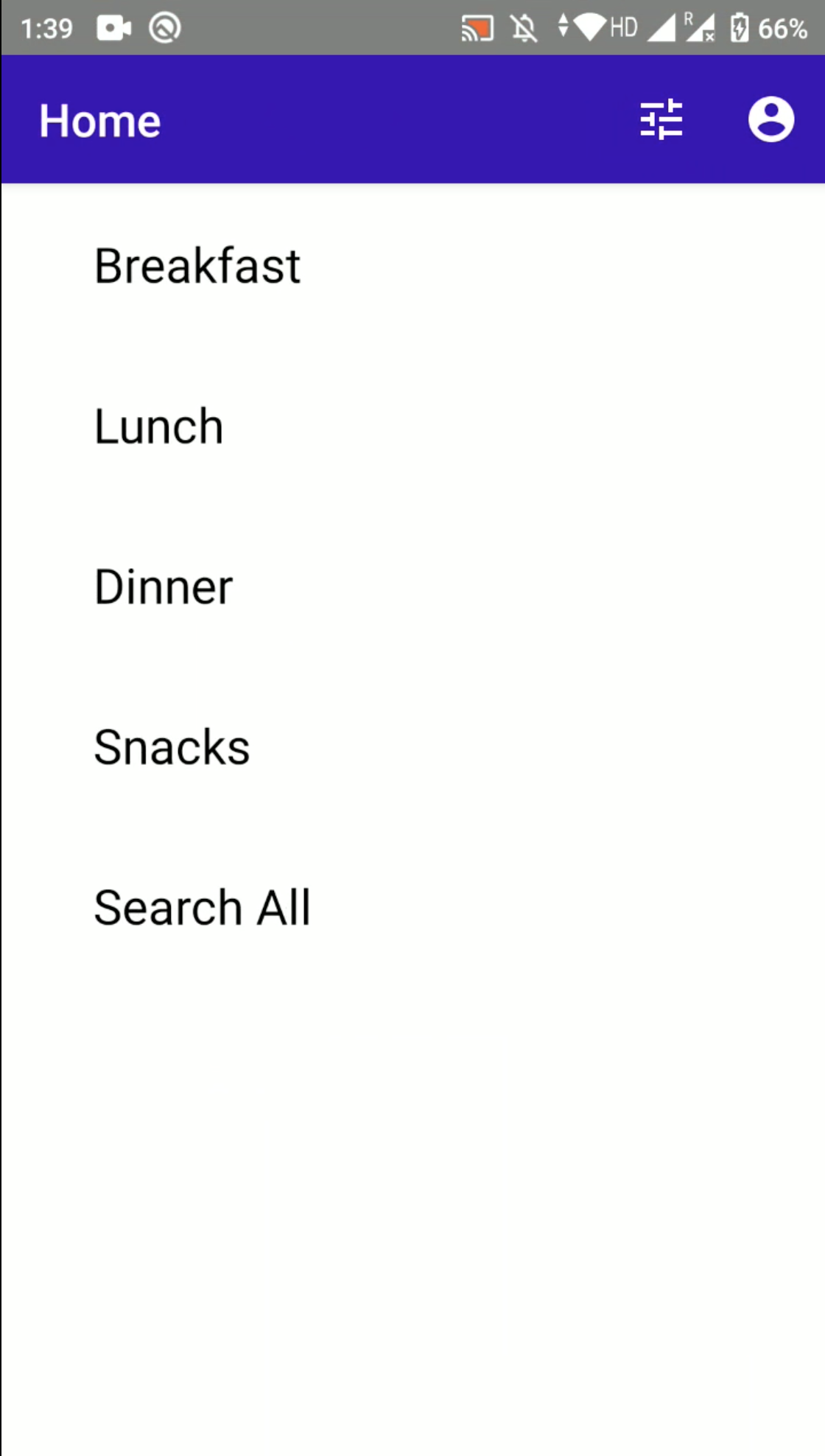
Task: Tap the Search All option
Action: 412,908
